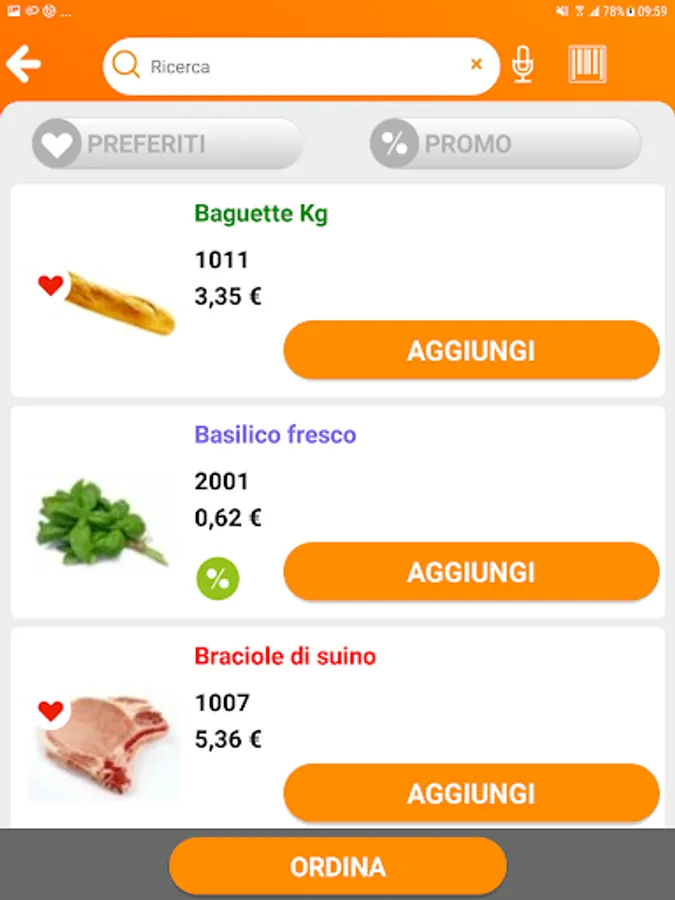This screenshot has width=675, height=900.
Task: Filter by Preferiti
Action: tap(166, 144)
